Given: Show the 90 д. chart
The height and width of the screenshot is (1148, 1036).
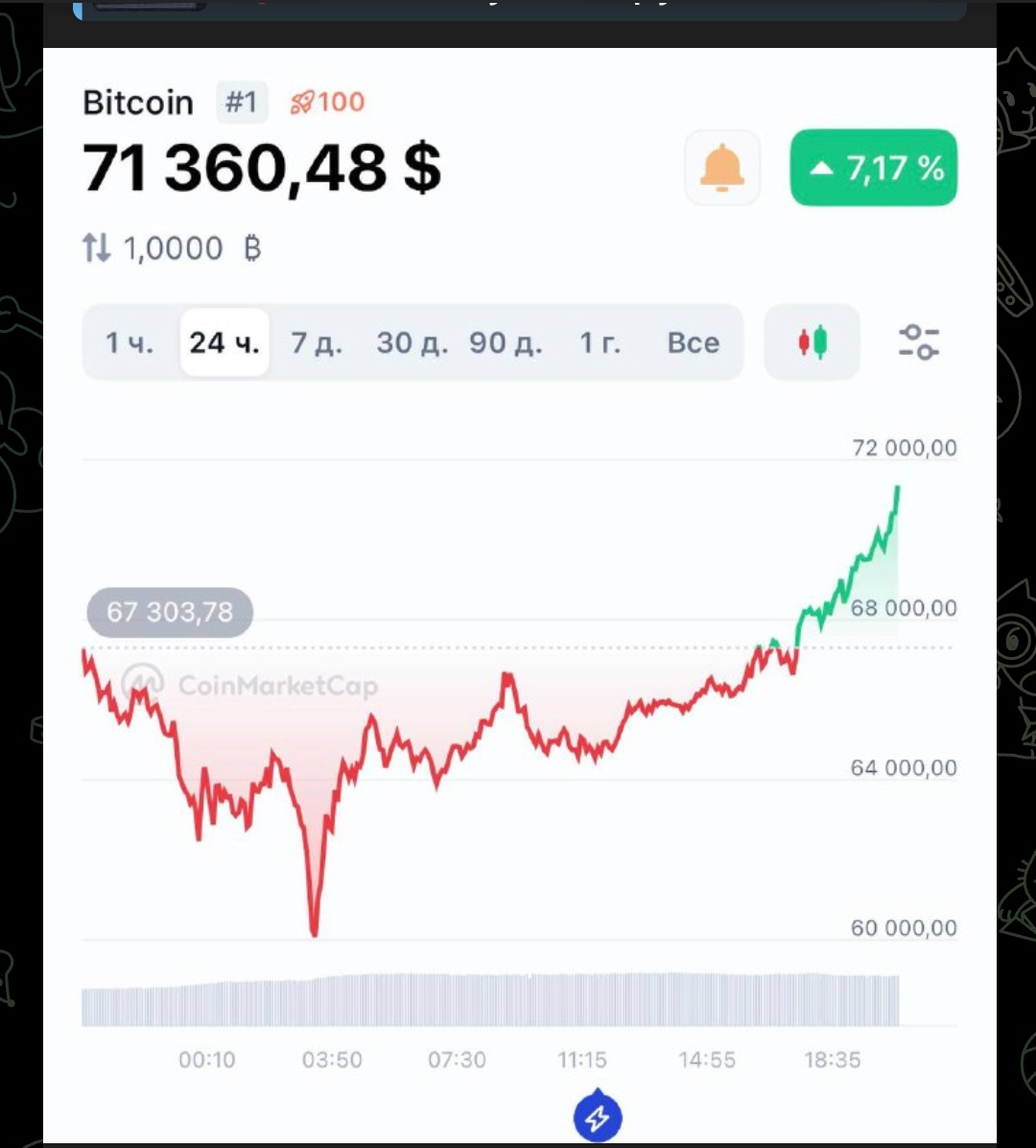Looking at the screenshot, I should [x=506, y=342].
